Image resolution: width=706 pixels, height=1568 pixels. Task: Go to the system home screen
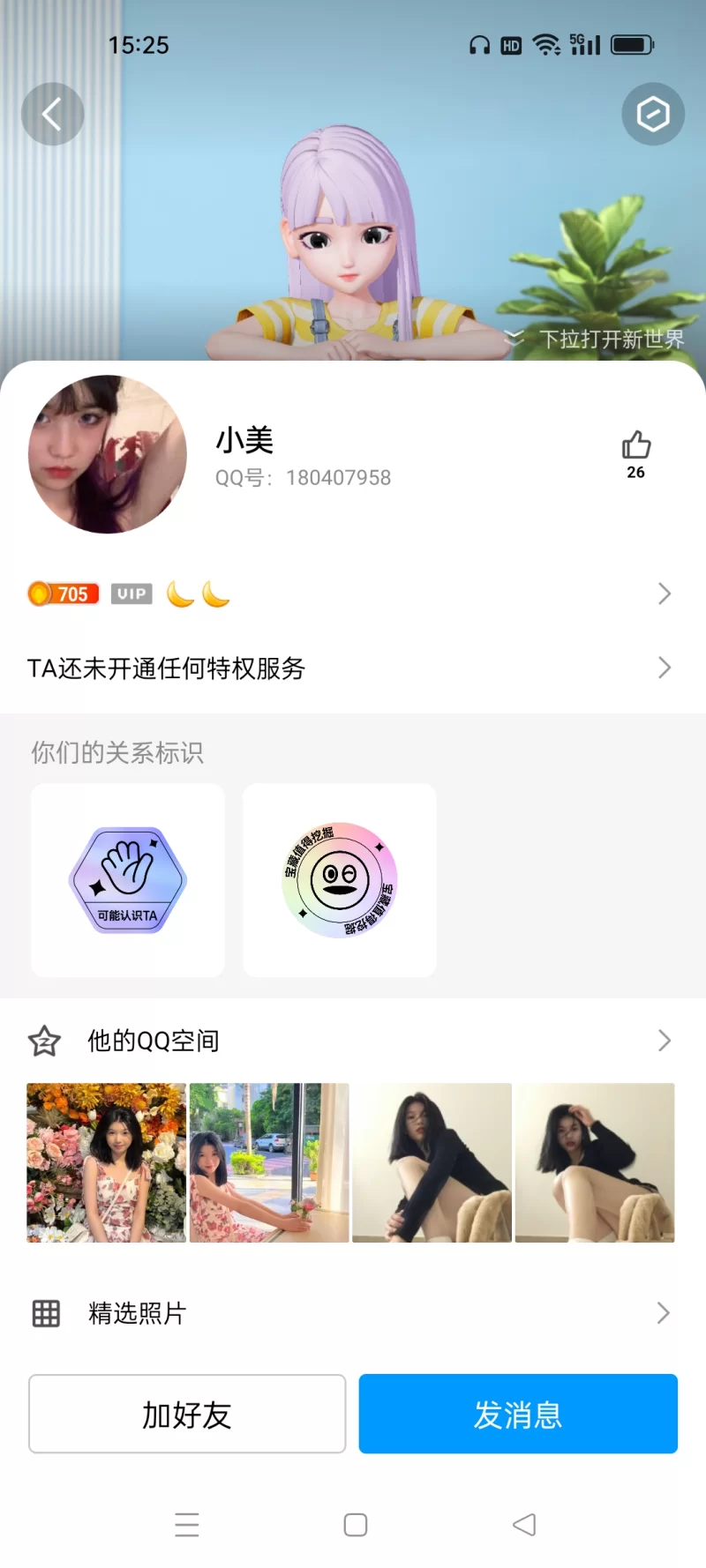pos(356,1525)
